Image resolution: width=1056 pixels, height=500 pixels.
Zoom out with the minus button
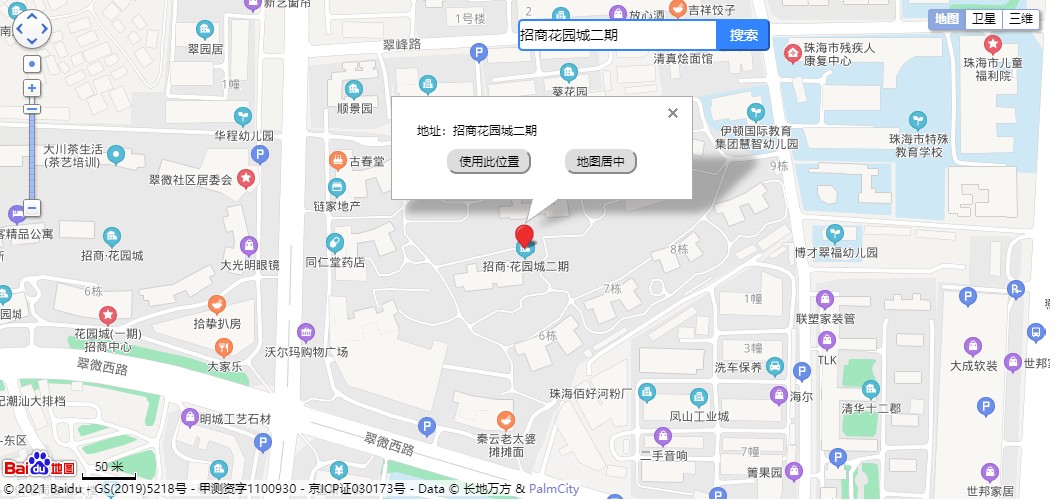coord(32,208)
